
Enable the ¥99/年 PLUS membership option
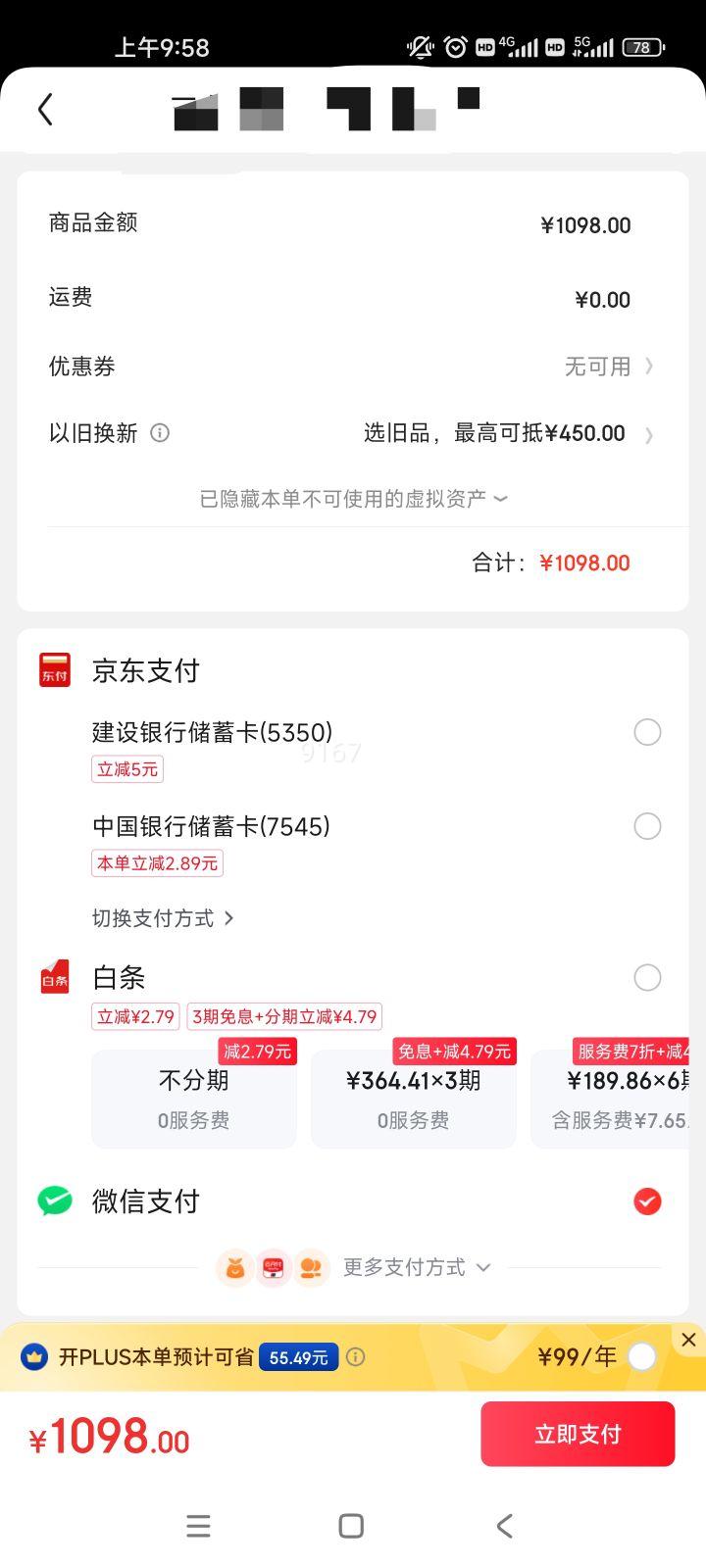641,1357
